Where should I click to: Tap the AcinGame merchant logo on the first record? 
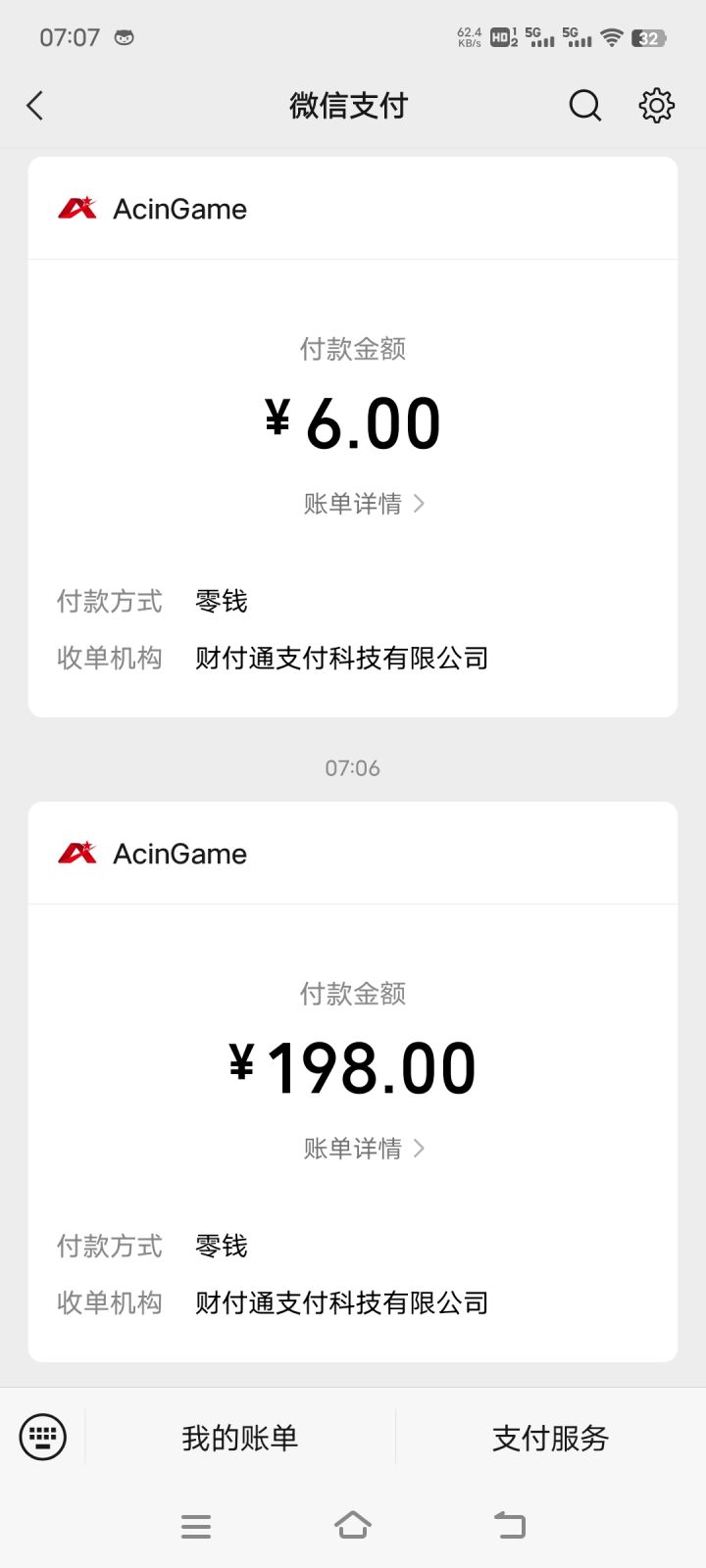(x=76, y=208)
